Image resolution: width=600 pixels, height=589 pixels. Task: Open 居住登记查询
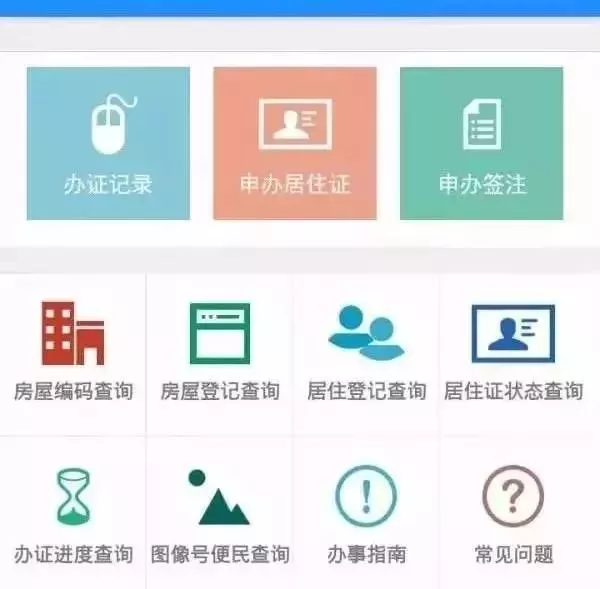366,352
